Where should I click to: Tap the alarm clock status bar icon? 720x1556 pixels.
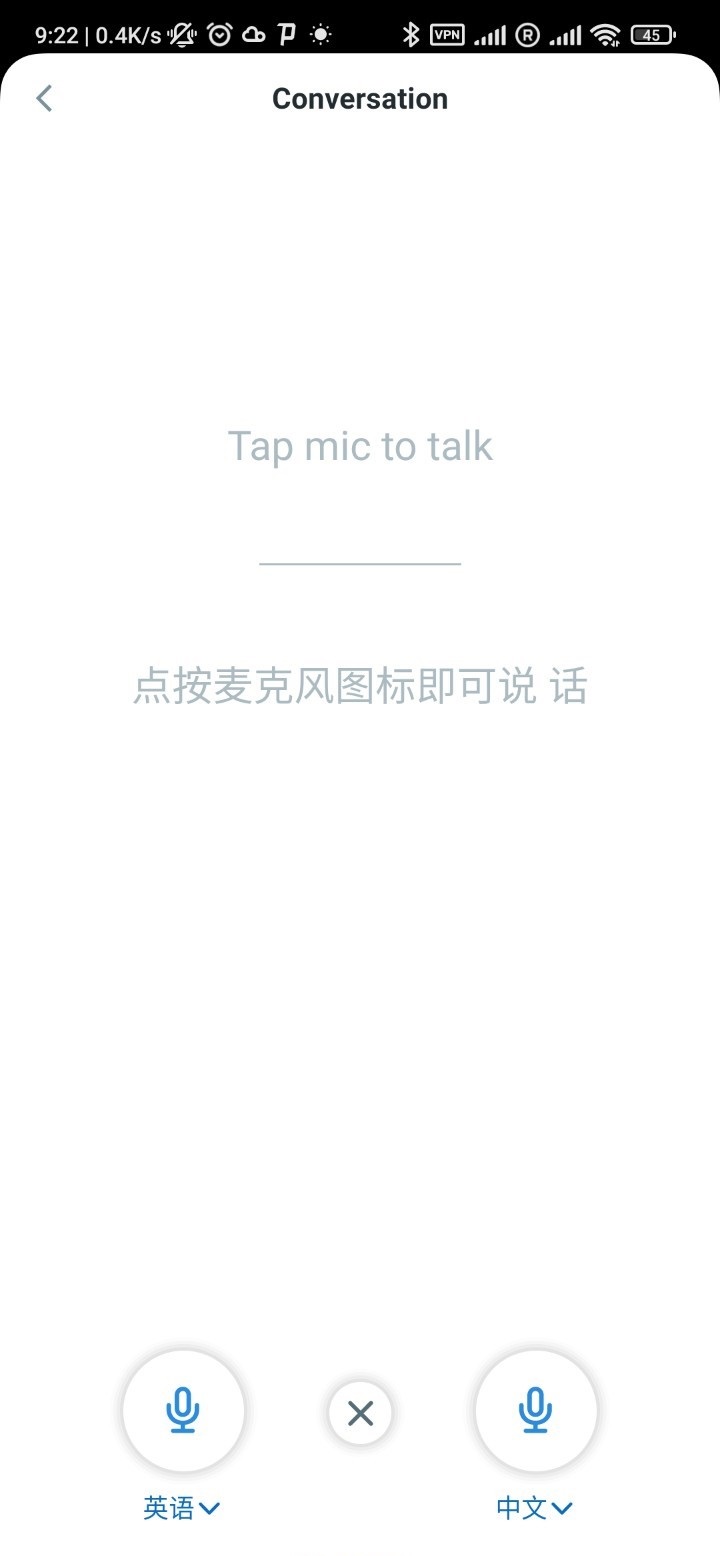point(221,33)
